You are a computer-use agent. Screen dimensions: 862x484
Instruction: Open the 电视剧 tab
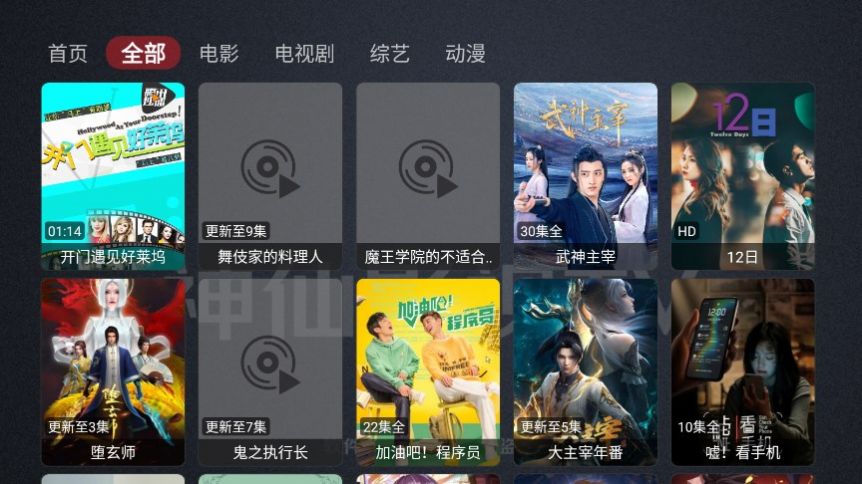[304, 53]
